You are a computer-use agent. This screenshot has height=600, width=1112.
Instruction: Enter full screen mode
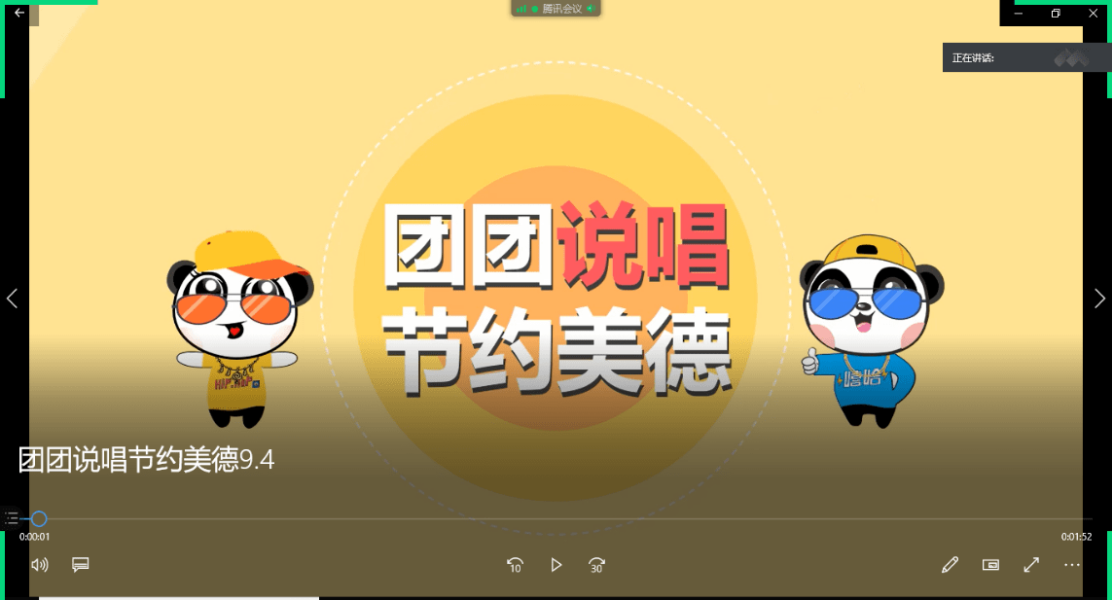pyautogui.click(x=1032, y=565)
